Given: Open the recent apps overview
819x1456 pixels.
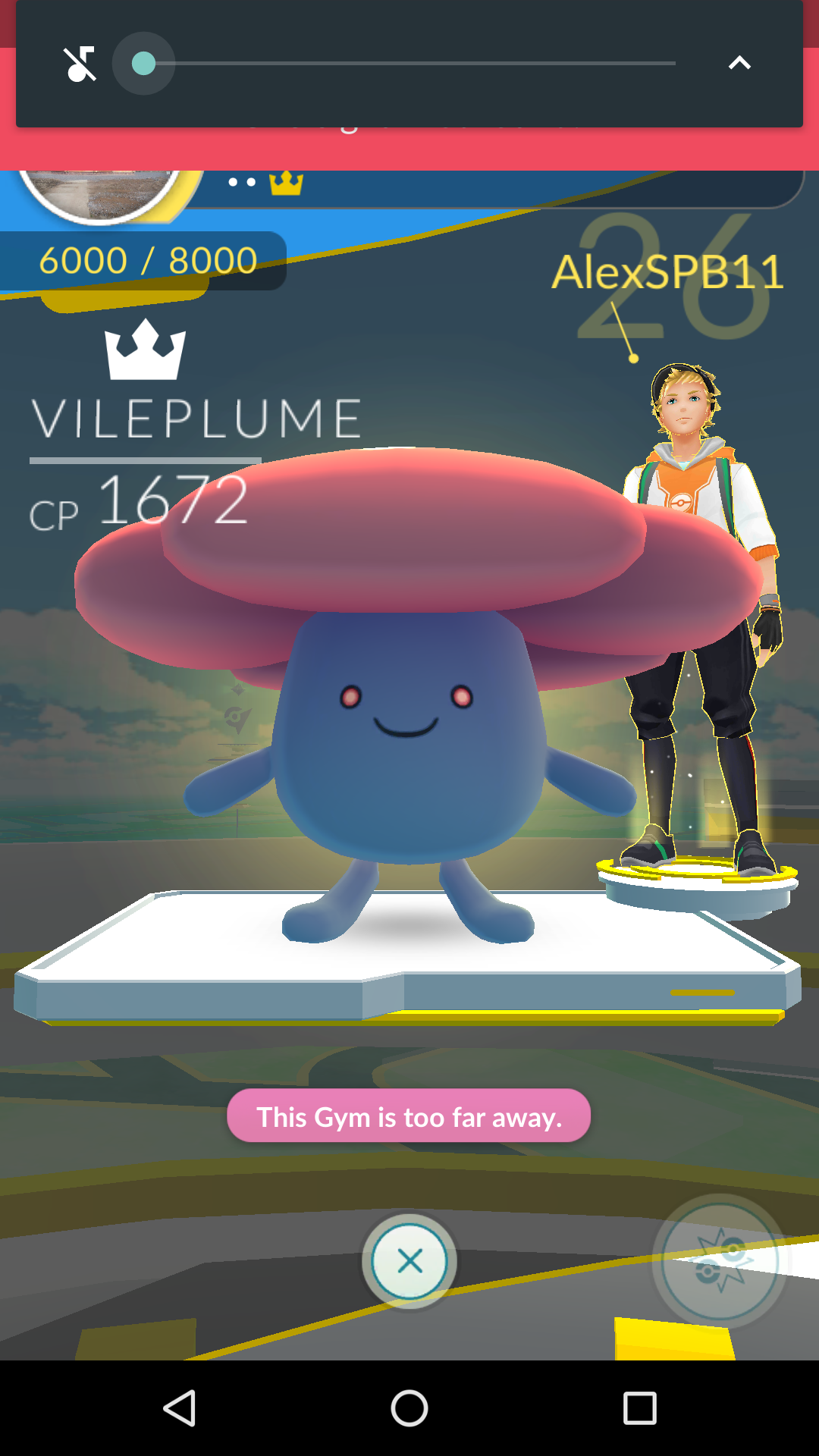Looking at the screenshot, I should pyautogui.click(x=639, y=1408).
